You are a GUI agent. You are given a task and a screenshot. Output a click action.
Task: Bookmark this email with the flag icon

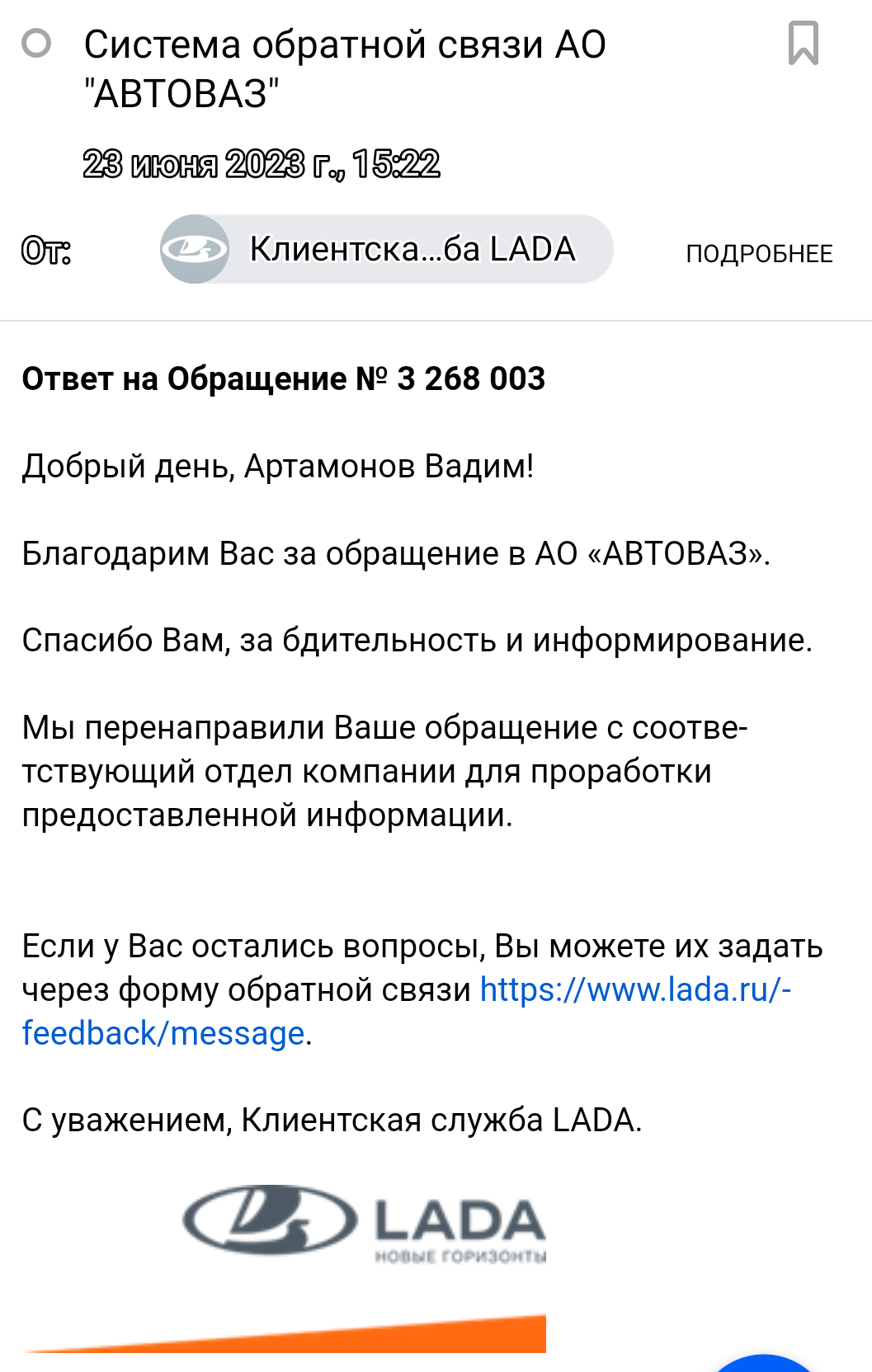pos(803,43)
